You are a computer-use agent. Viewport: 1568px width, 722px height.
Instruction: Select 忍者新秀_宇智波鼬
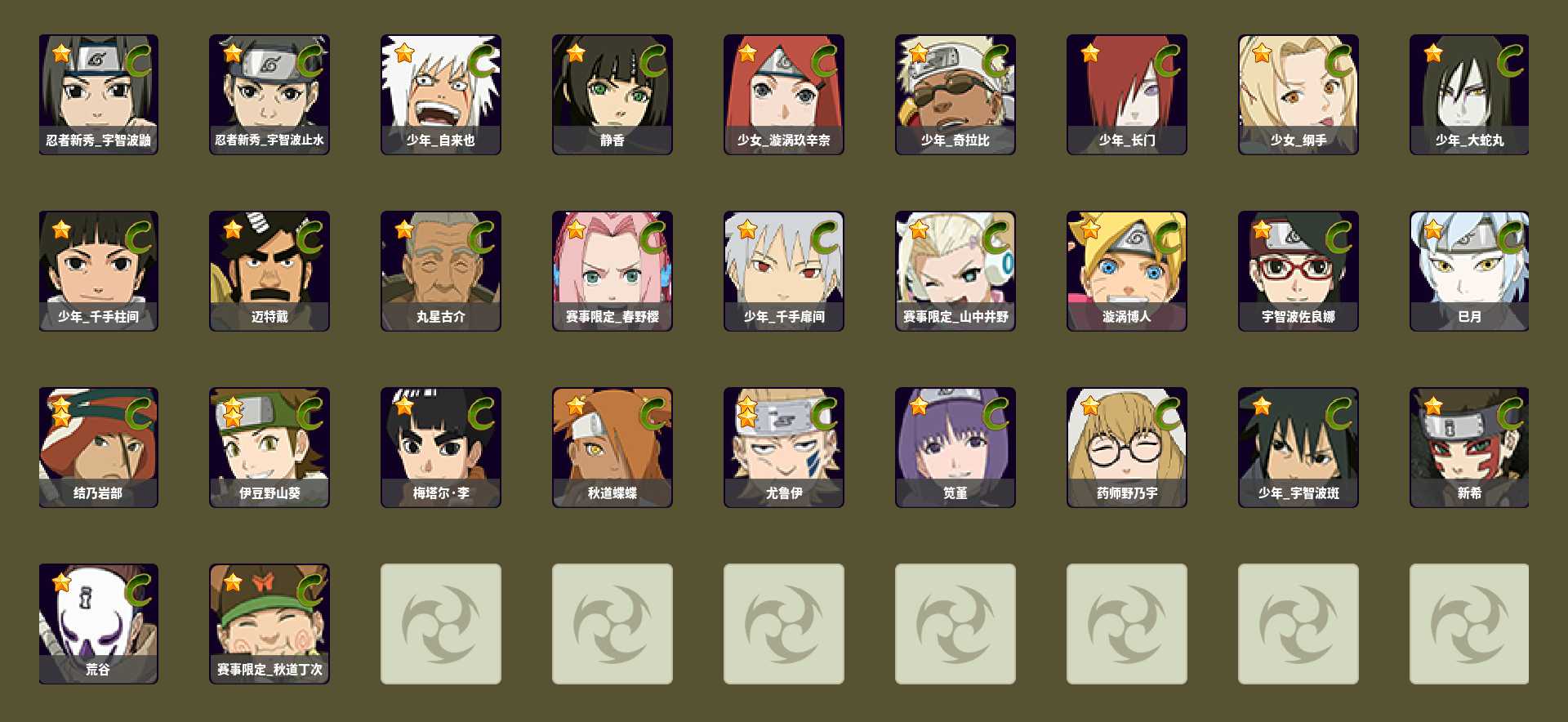tap(98, 94)
